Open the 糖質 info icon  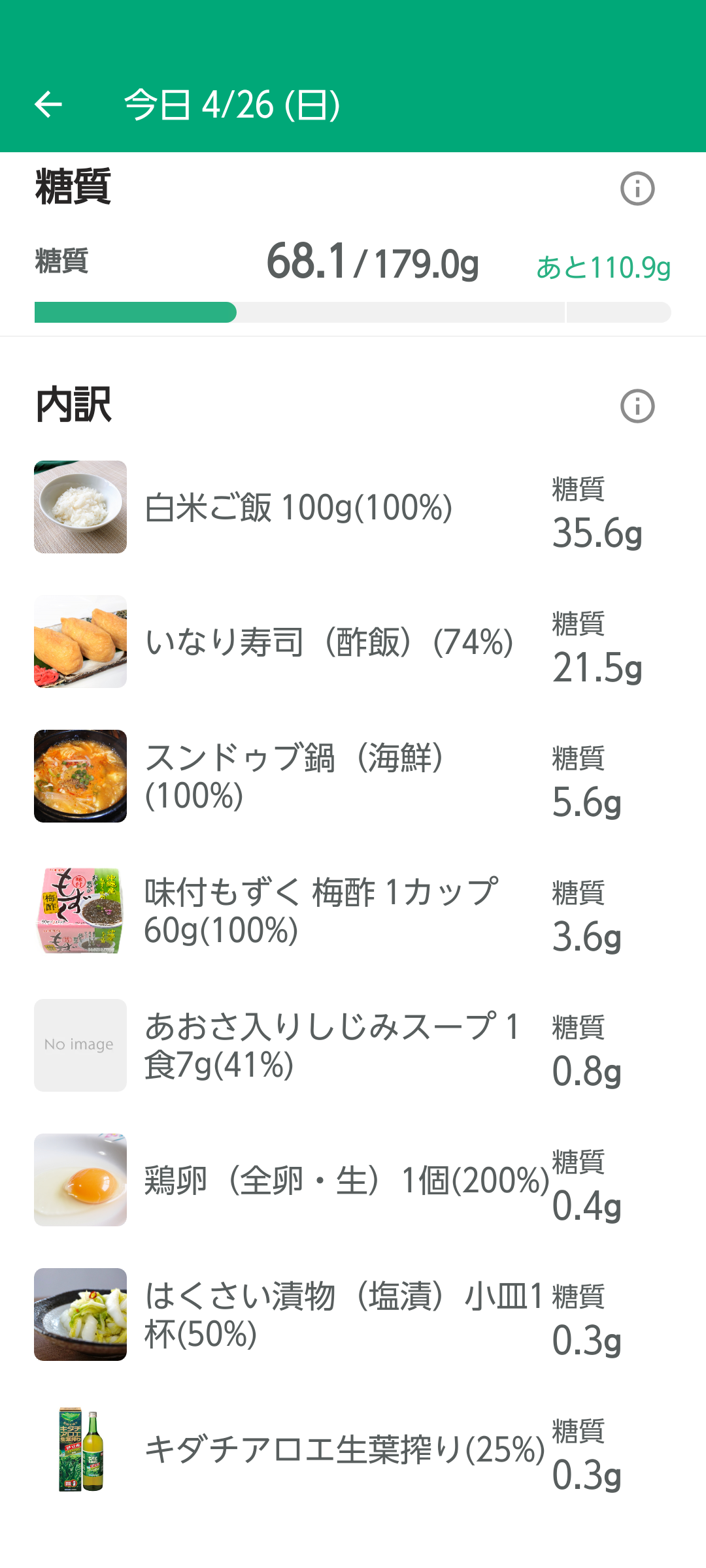tap(637, 188)
